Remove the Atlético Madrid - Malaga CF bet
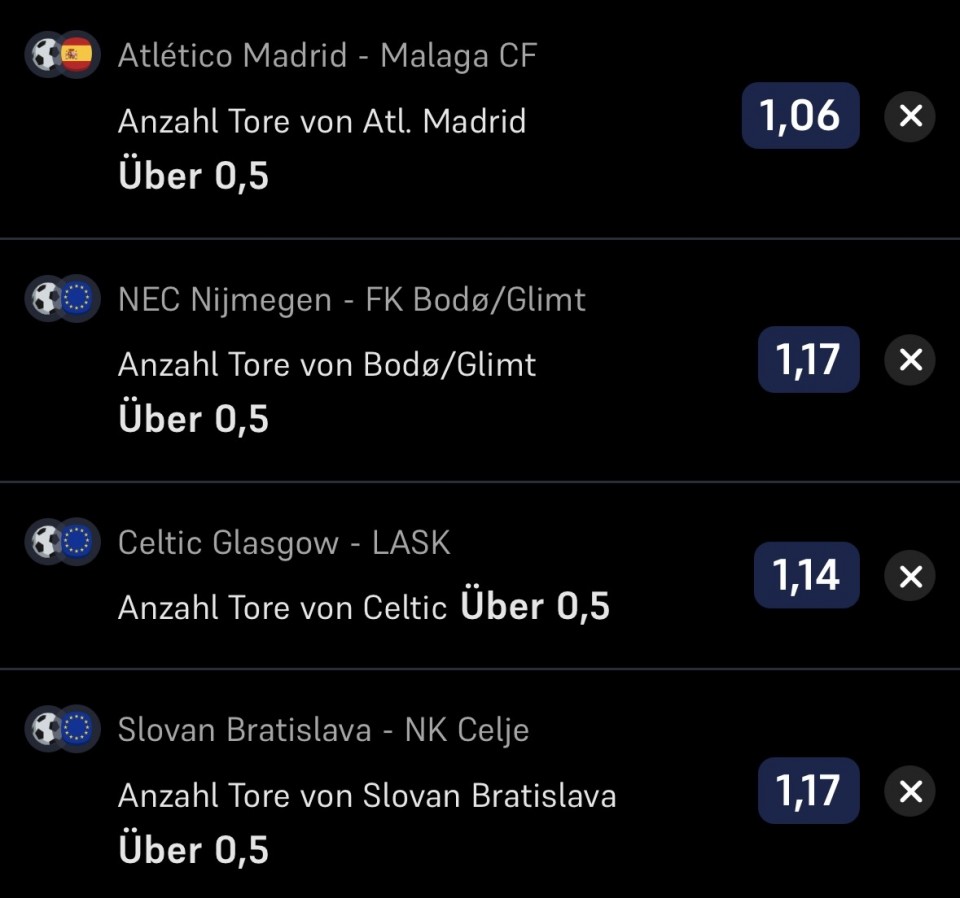The height and width of the screenshot is (898, 960). point(910,116)
